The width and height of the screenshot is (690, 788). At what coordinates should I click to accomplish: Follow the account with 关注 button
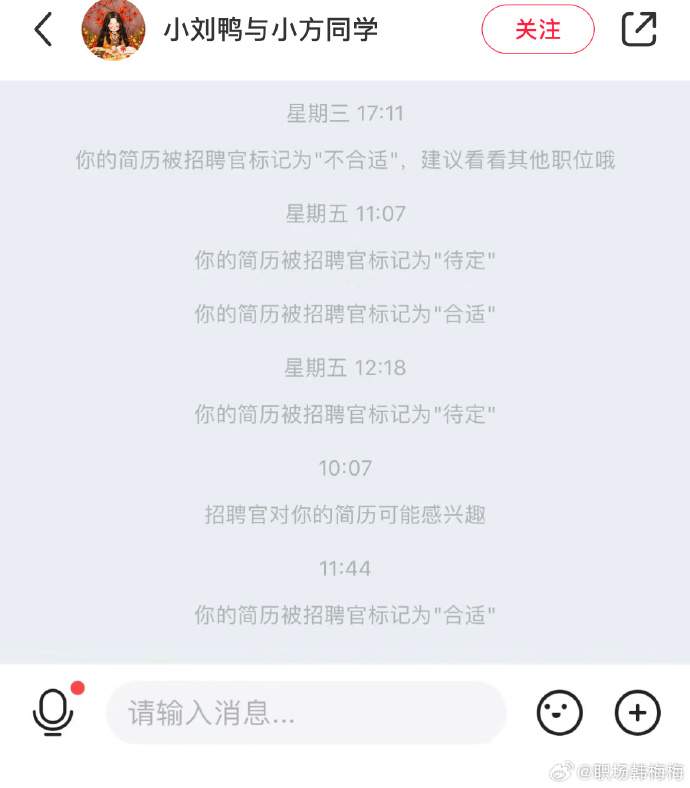pos(538,30)
